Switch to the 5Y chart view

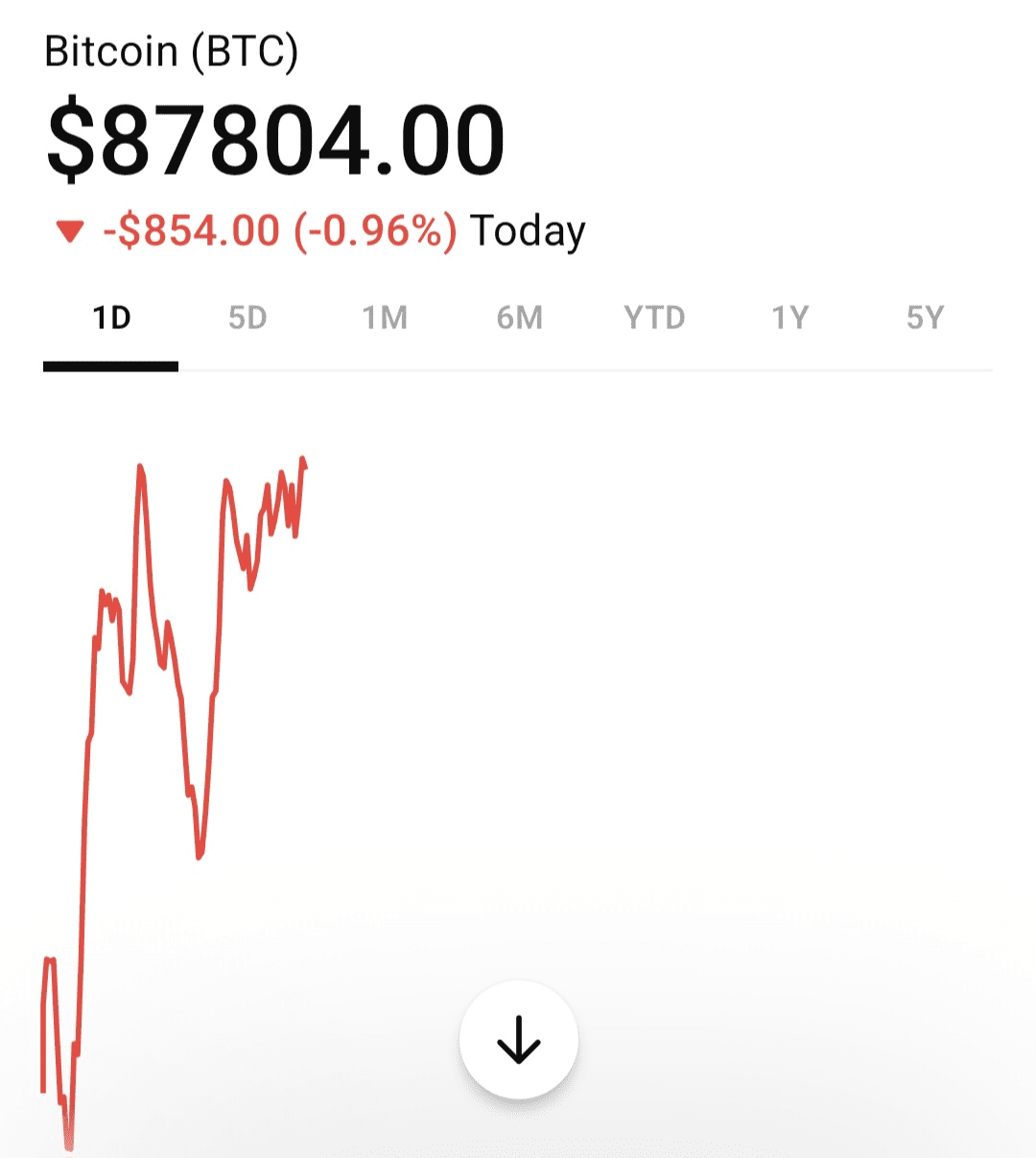pos(926,319)
